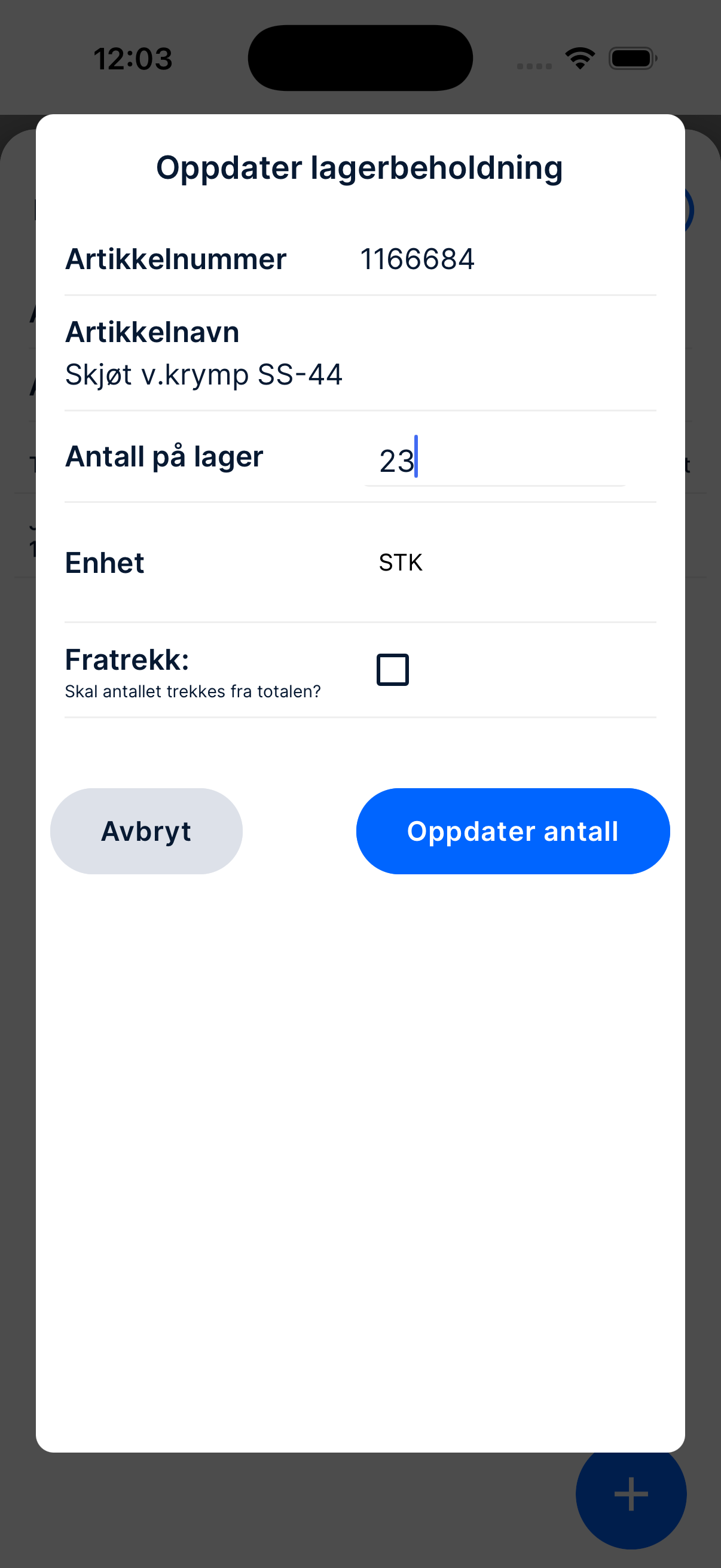This screenshot has width=721, height=1568.
Task: Click inside the Antall på lager number field
Action: pos(494,462)
